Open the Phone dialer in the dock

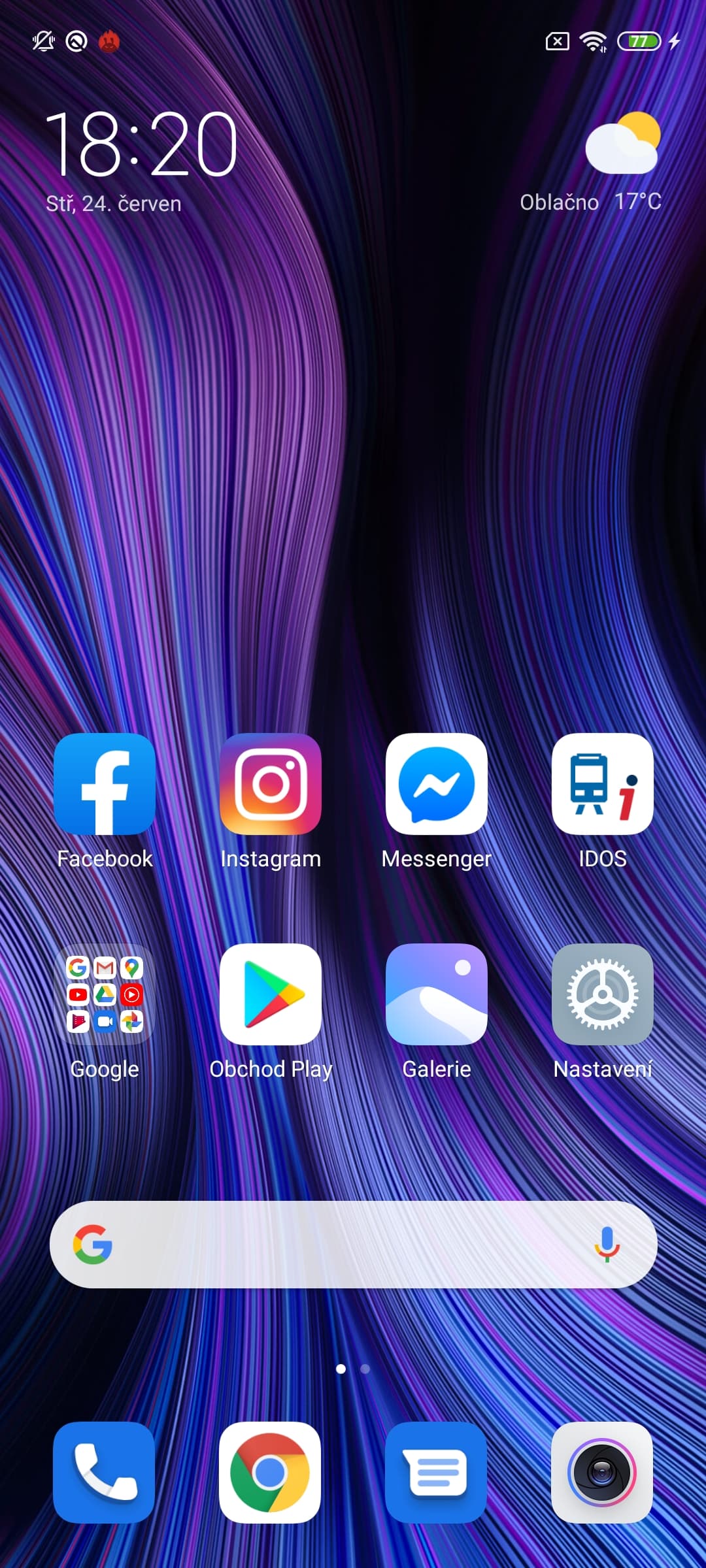coord(105,1473)
